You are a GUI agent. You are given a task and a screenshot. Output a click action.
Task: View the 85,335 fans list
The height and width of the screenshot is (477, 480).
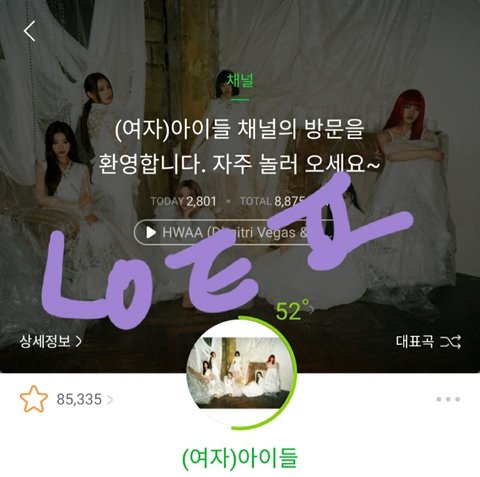point(85,399)
